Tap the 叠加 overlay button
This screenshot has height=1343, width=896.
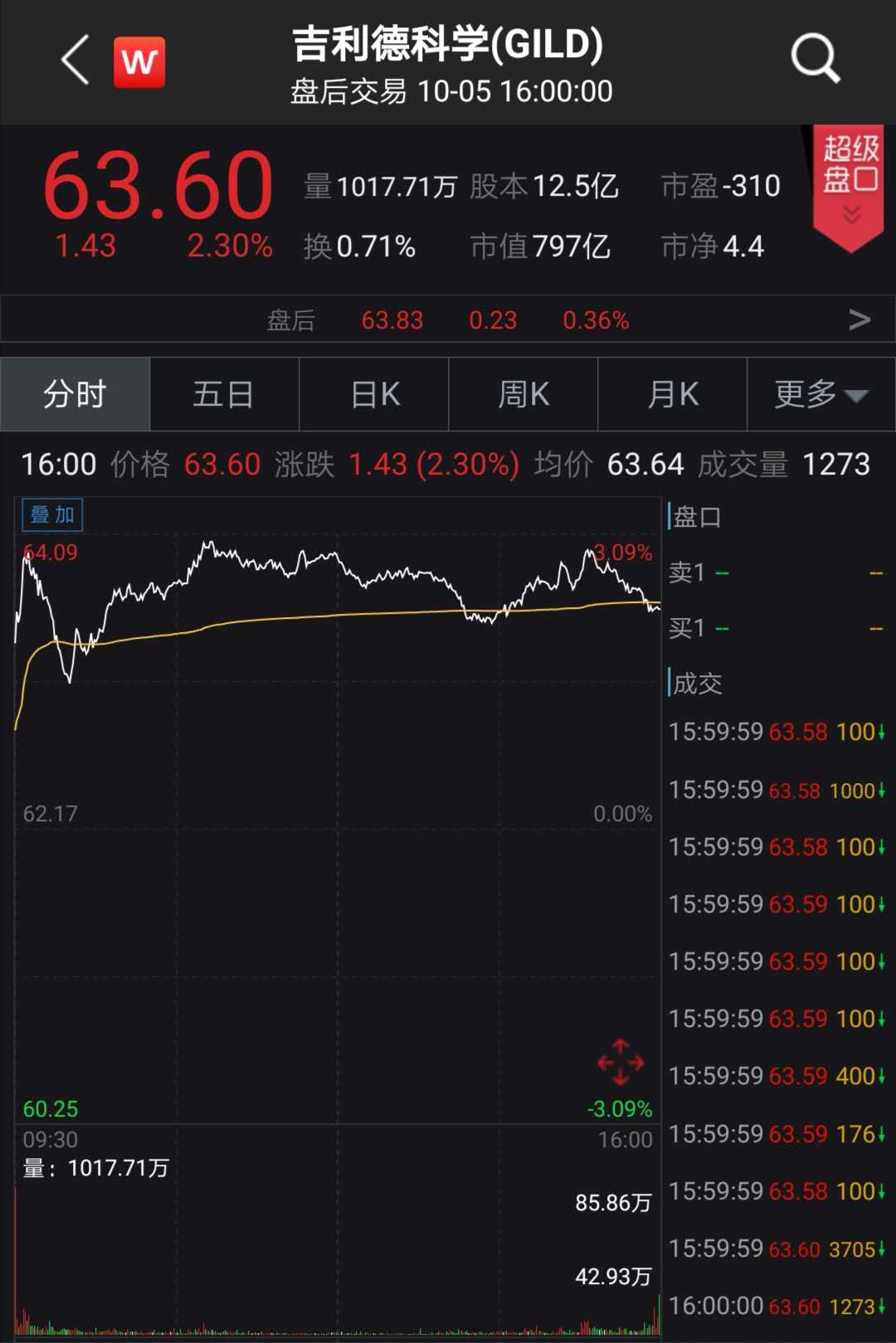52,515
